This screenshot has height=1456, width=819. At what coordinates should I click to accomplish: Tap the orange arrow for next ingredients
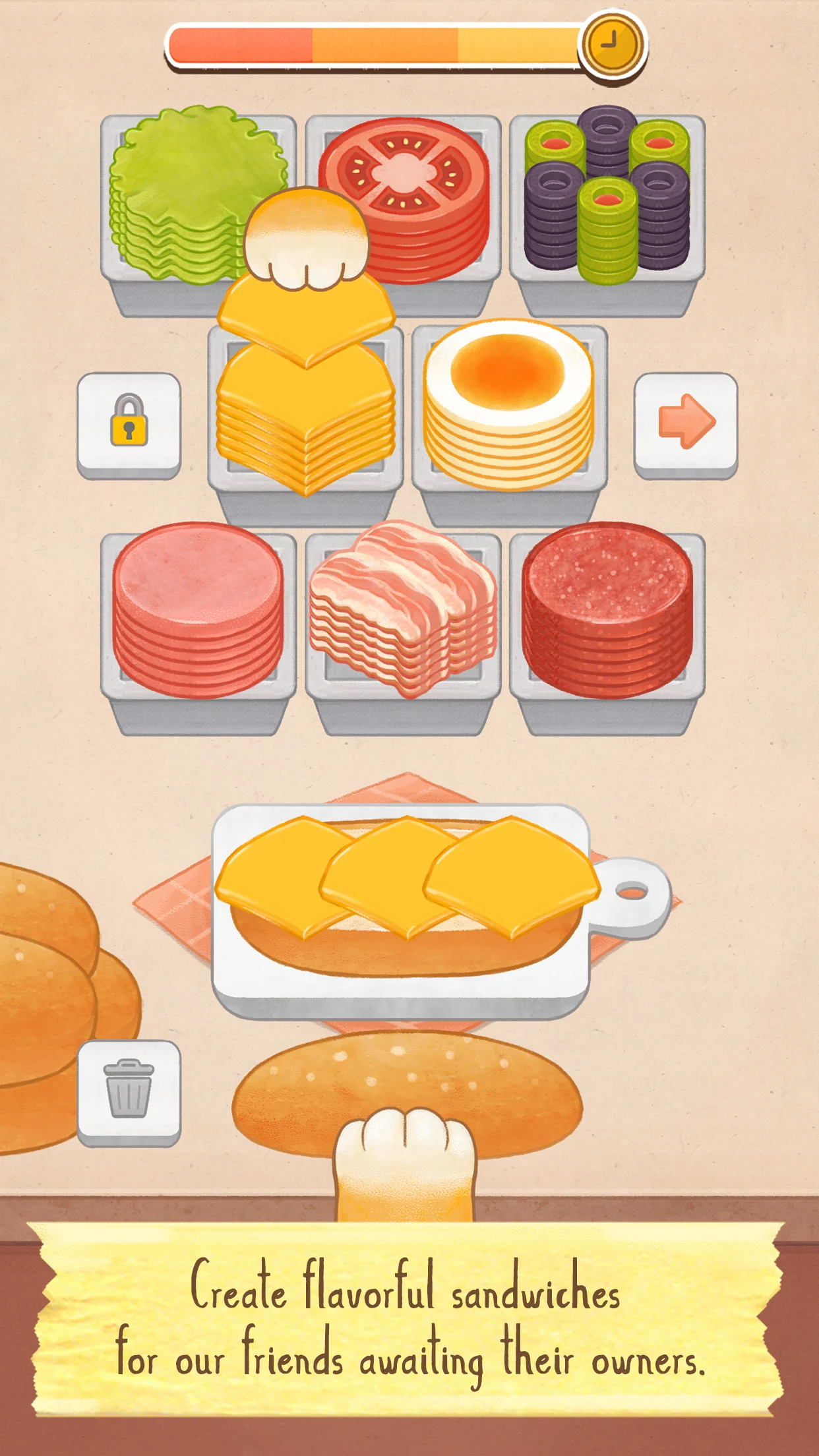pyautogui.click(x=686, y=425)
